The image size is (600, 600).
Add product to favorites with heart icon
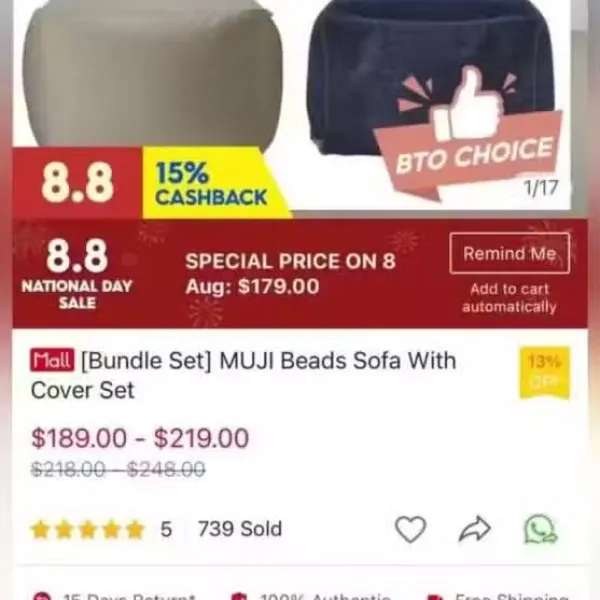410,529
